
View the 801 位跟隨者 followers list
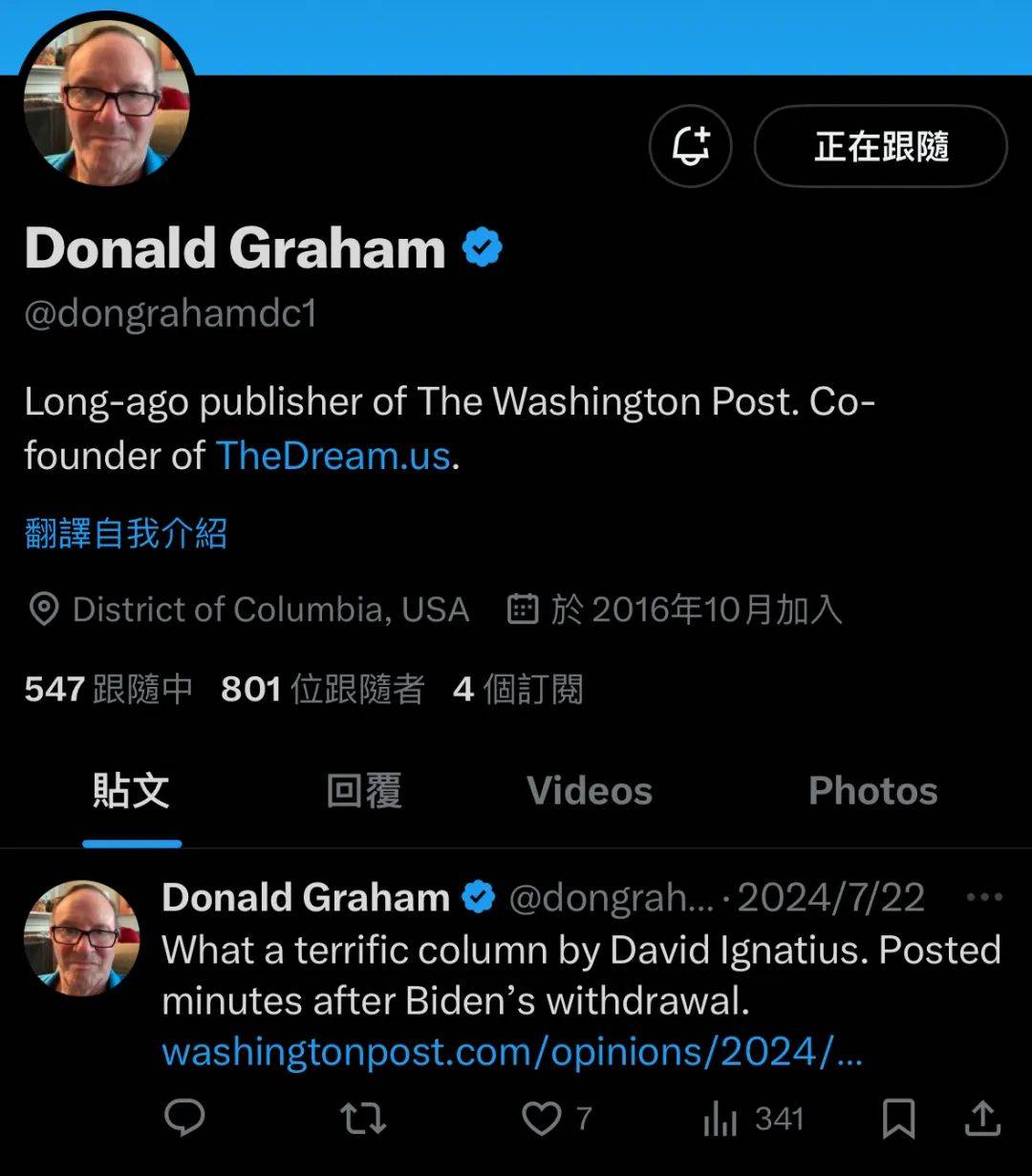click(x=322, y=688)
